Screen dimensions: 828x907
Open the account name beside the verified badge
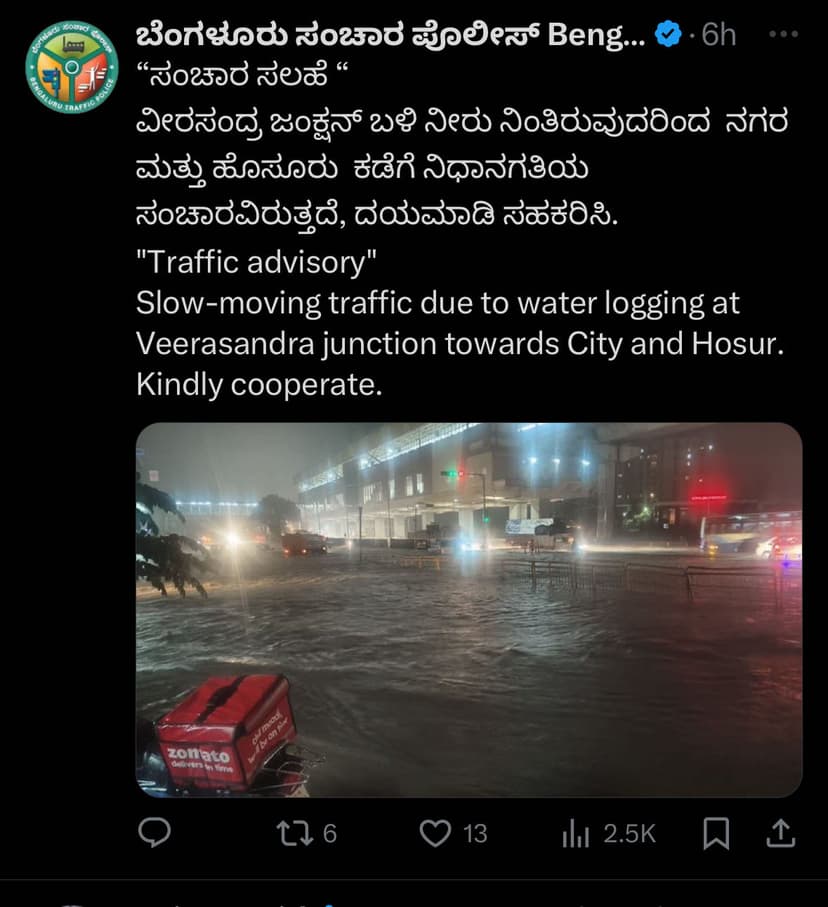390,35
